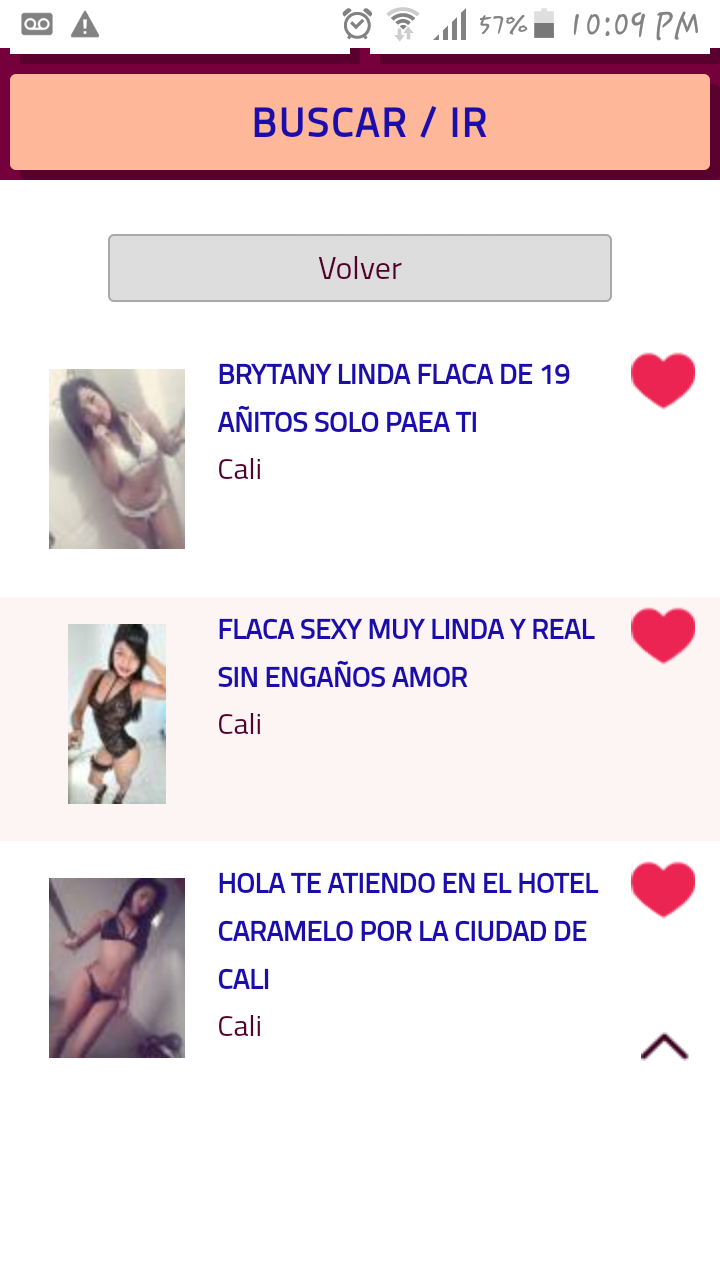View the photo tile of HOTEL CARAMELO listing
The image size is (720, 1280).
click(117, 968)
